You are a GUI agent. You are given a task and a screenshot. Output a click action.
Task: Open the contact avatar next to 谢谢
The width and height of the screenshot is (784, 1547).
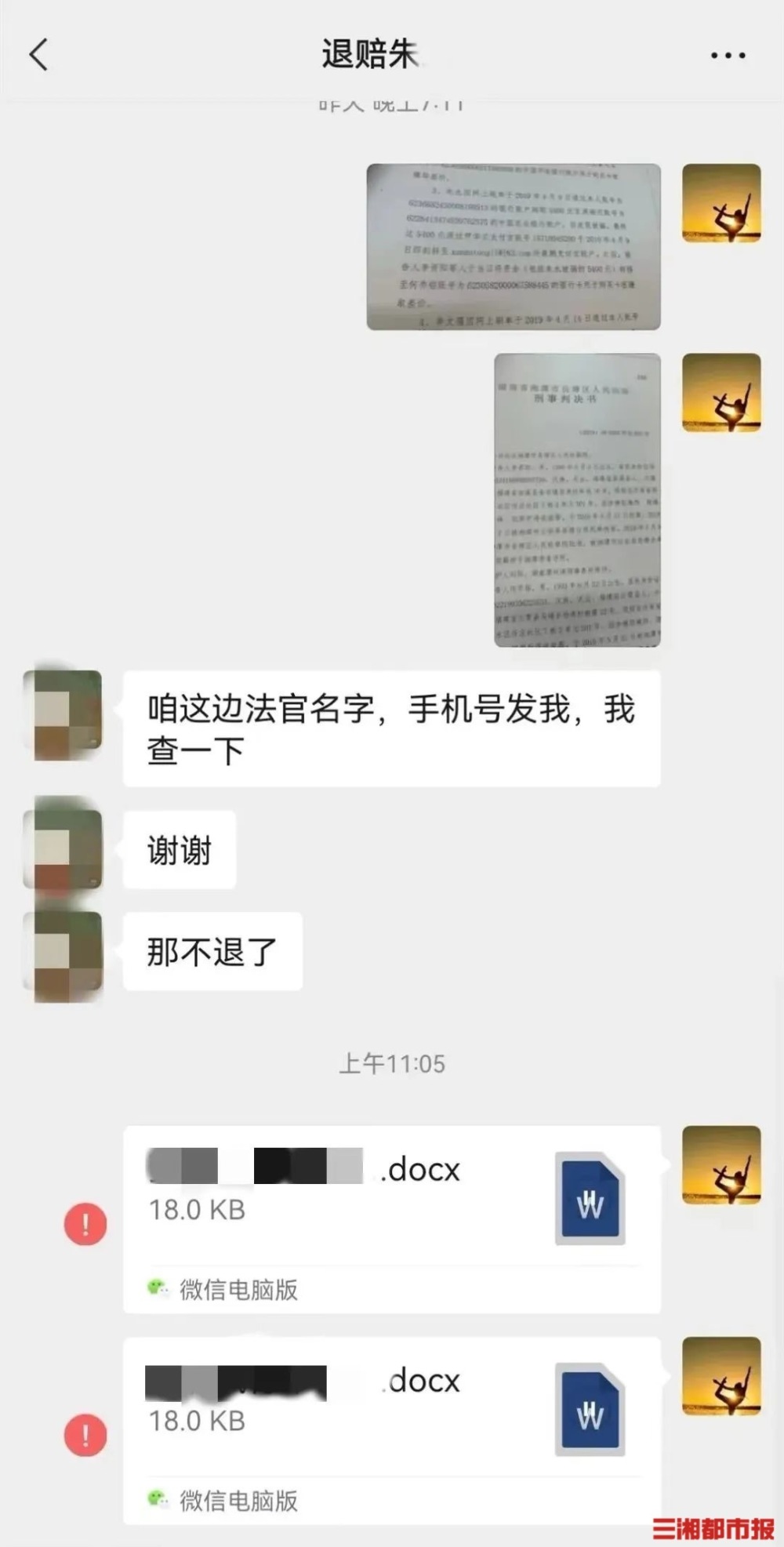(x=64, y=848)
